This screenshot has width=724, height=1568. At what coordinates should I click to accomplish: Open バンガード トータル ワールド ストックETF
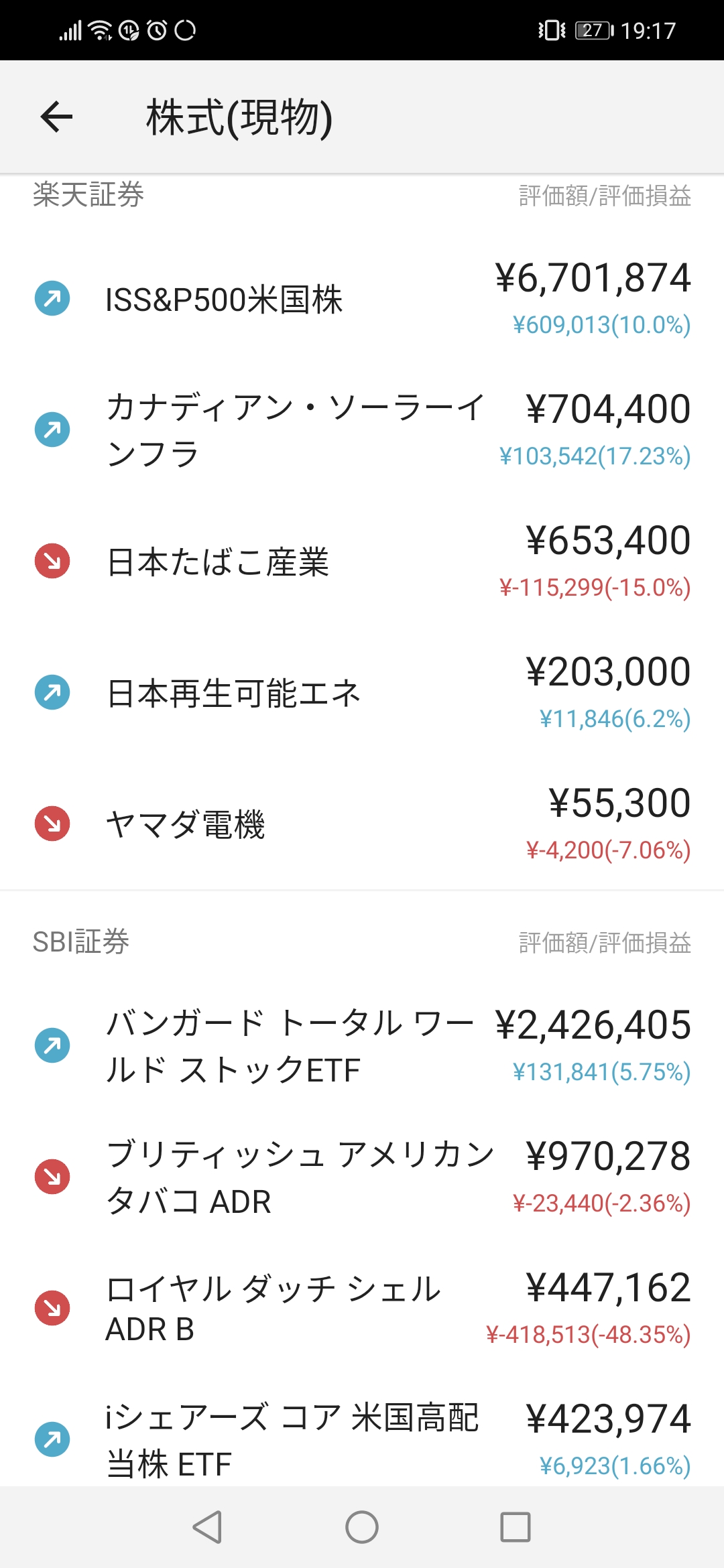coord(362,1046)
